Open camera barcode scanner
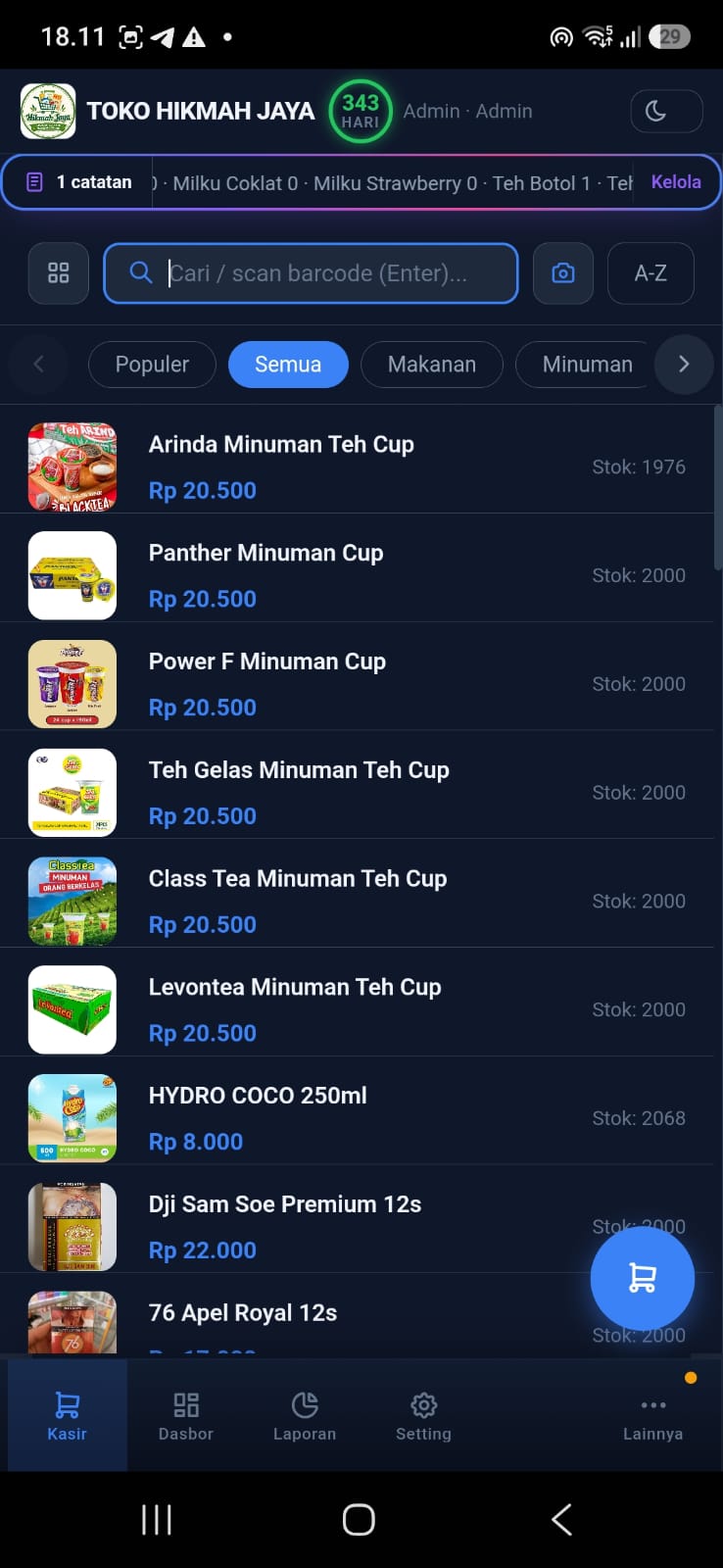The image size is (723, 1568). point(563,272)
